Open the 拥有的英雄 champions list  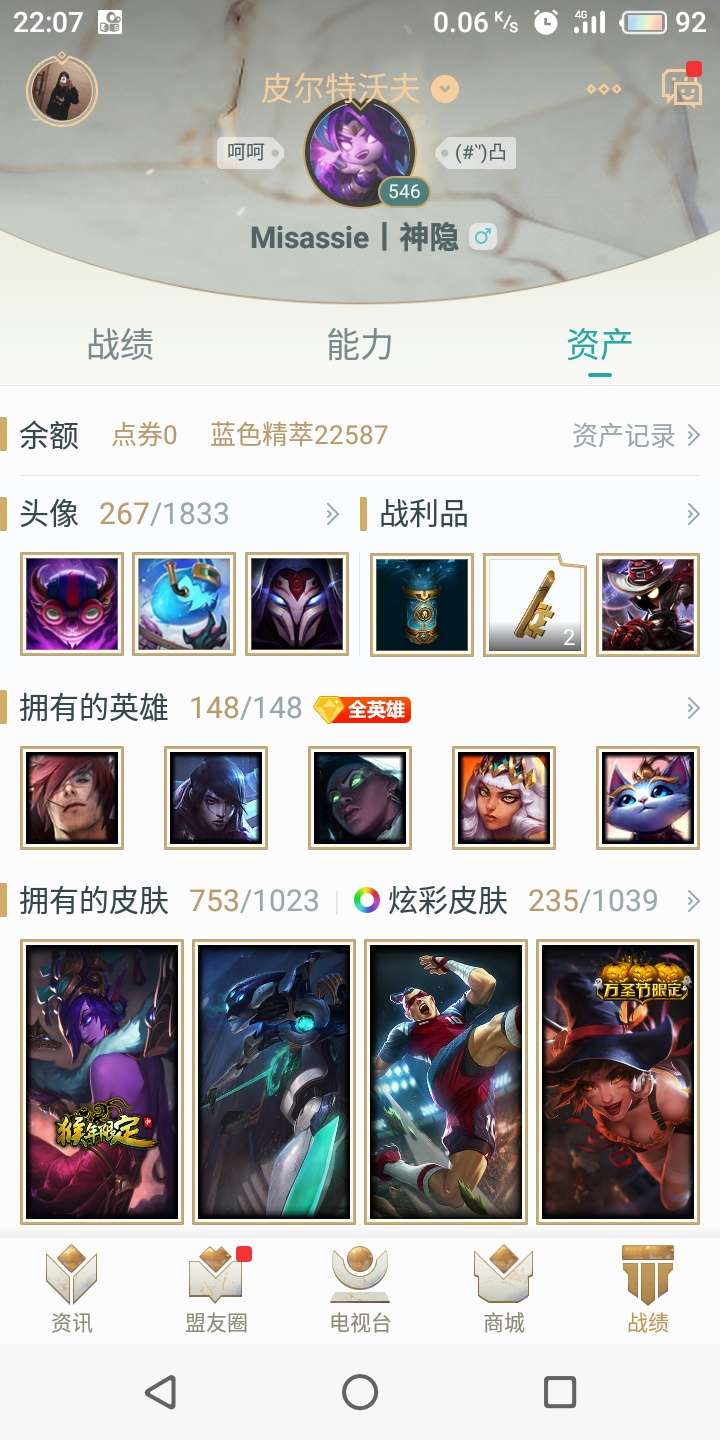pyautogui.click(x=692, y=709)
